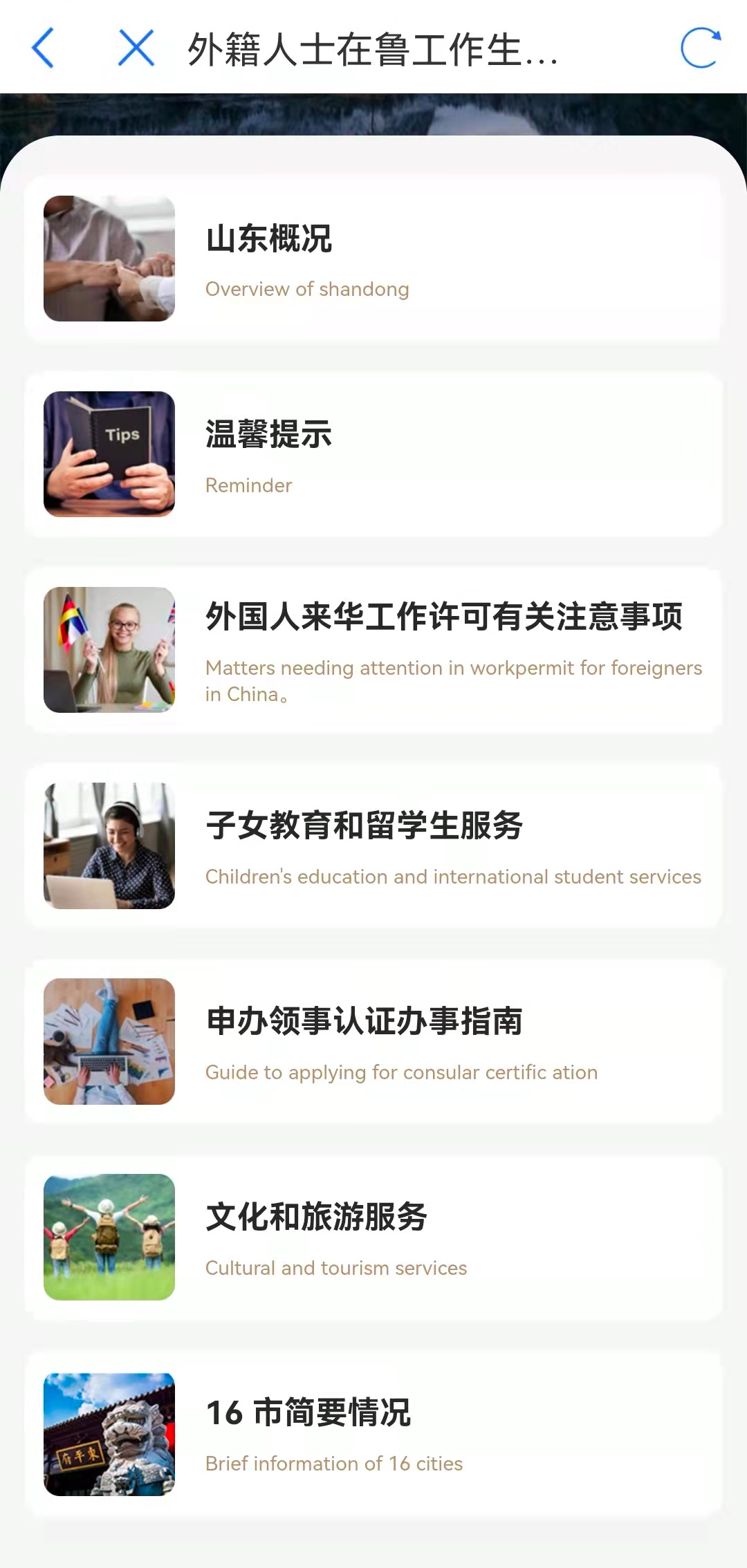Go back using the top-left arrow

(43, 48)
